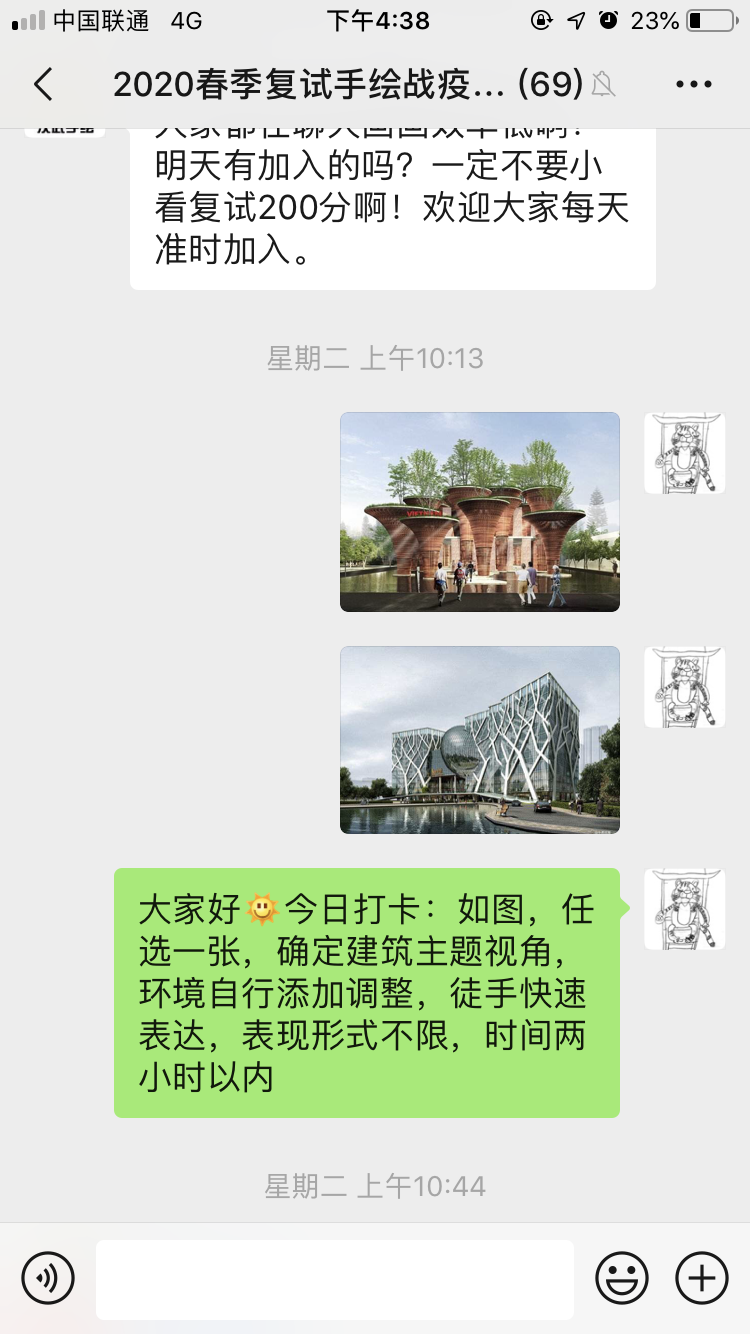This screenshot has height=1334, width=750.
Task: Open the group chat details menu
Action: click(x=693, y=85)
